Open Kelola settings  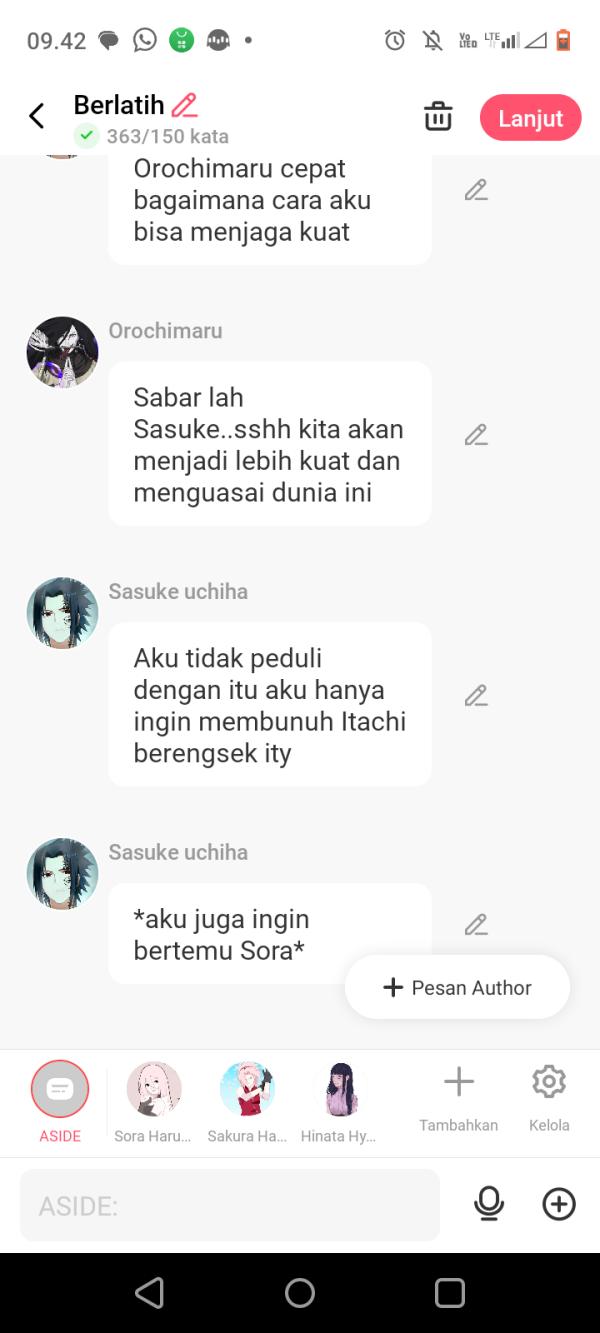[x=549, y=1098]
